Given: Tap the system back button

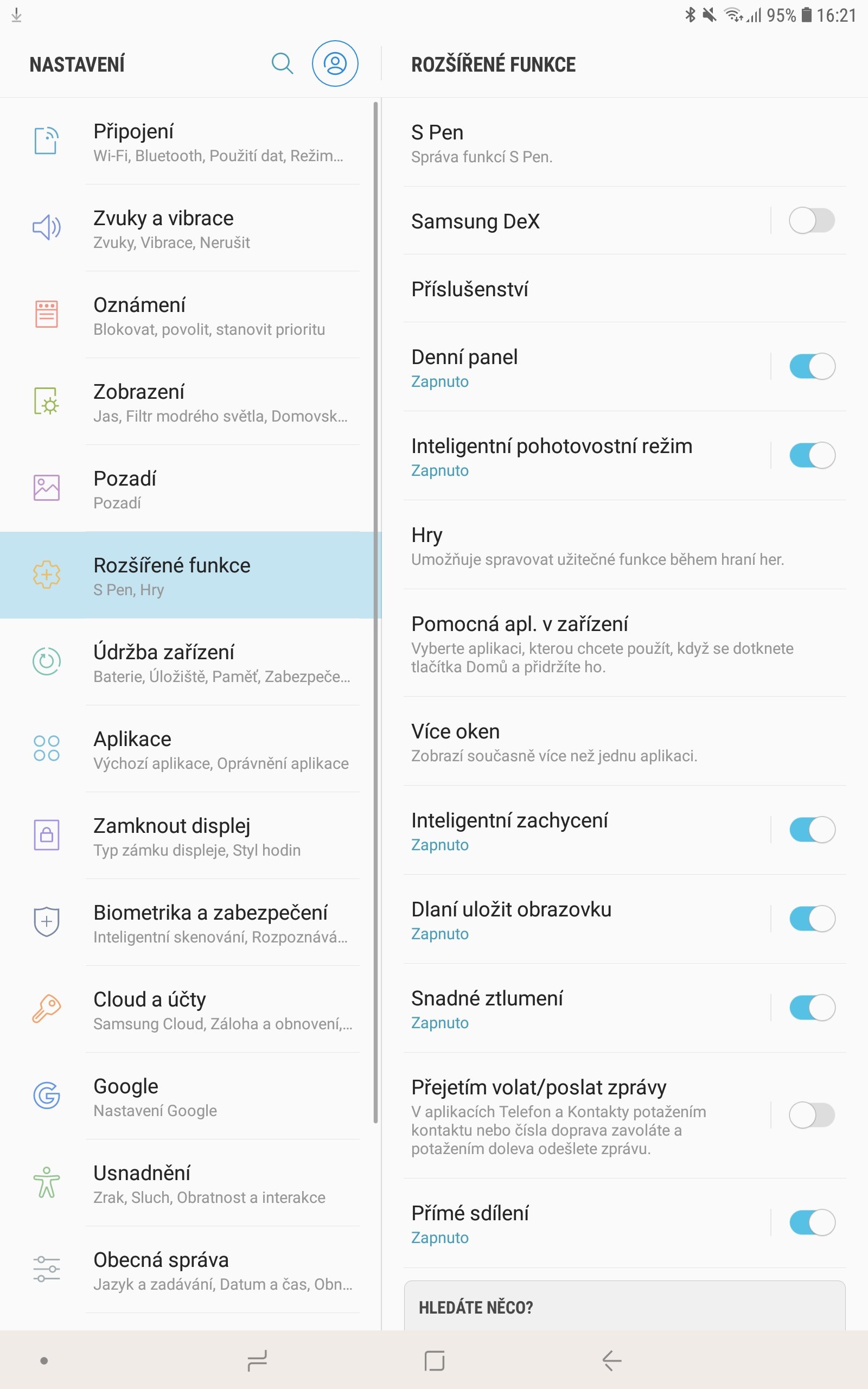Looking at the screenshot, I should [x=611, y=1360].
